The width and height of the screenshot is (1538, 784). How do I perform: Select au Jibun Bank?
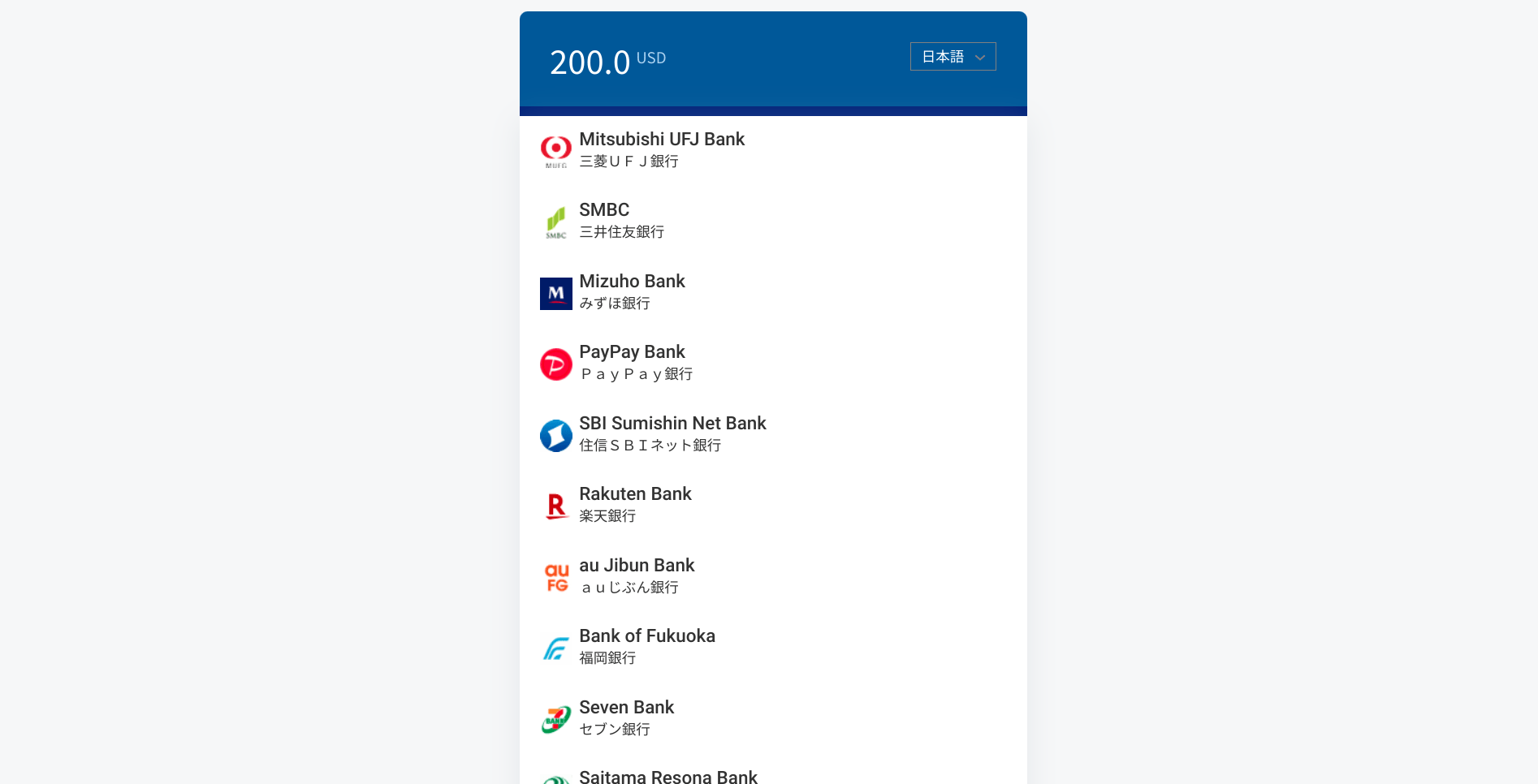(x=637, y=575)
